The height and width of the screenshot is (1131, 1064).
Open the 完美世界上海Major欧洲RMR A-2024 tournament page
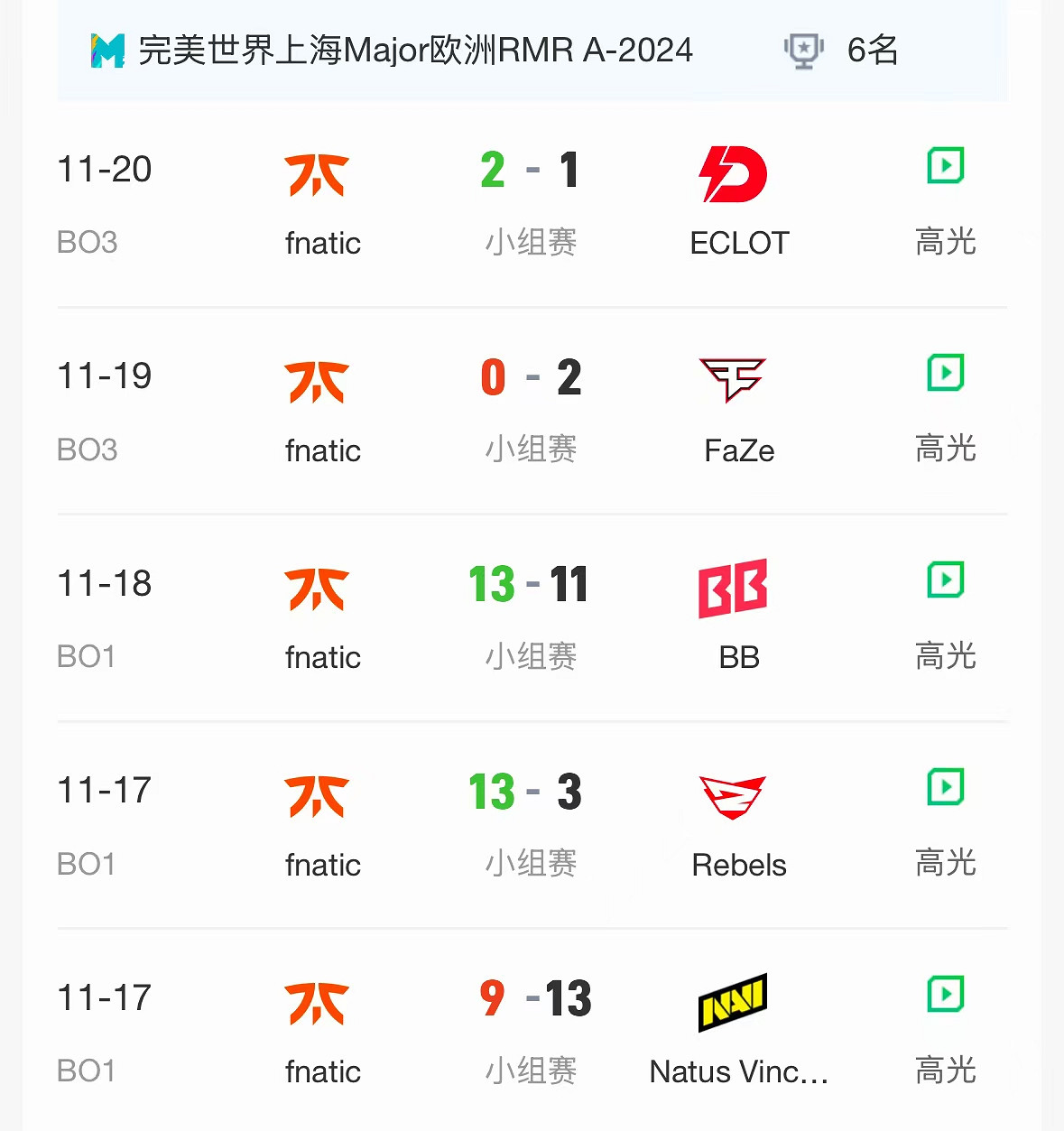tap(413, 51)
